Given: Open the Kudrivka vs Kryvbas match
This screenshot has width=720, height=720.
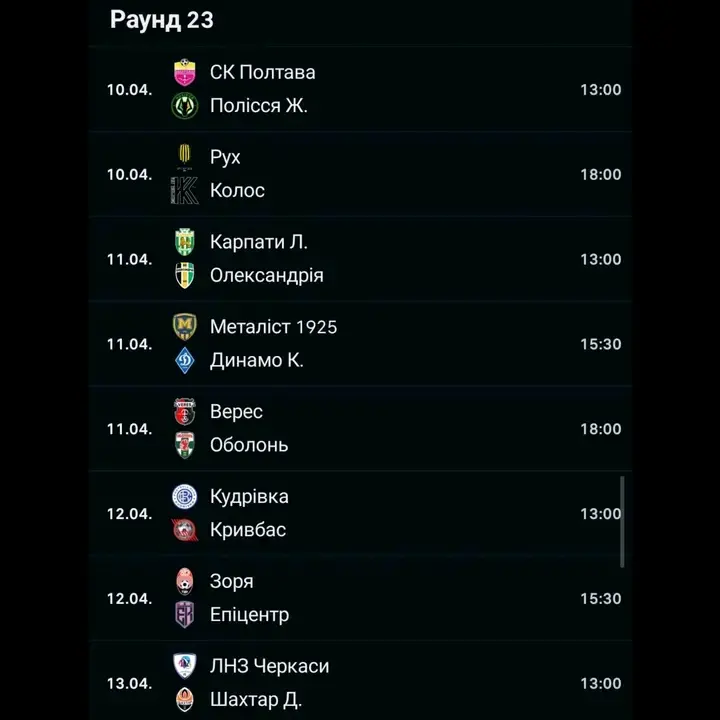Looking at the screenshot, I should tap(360, 514).
